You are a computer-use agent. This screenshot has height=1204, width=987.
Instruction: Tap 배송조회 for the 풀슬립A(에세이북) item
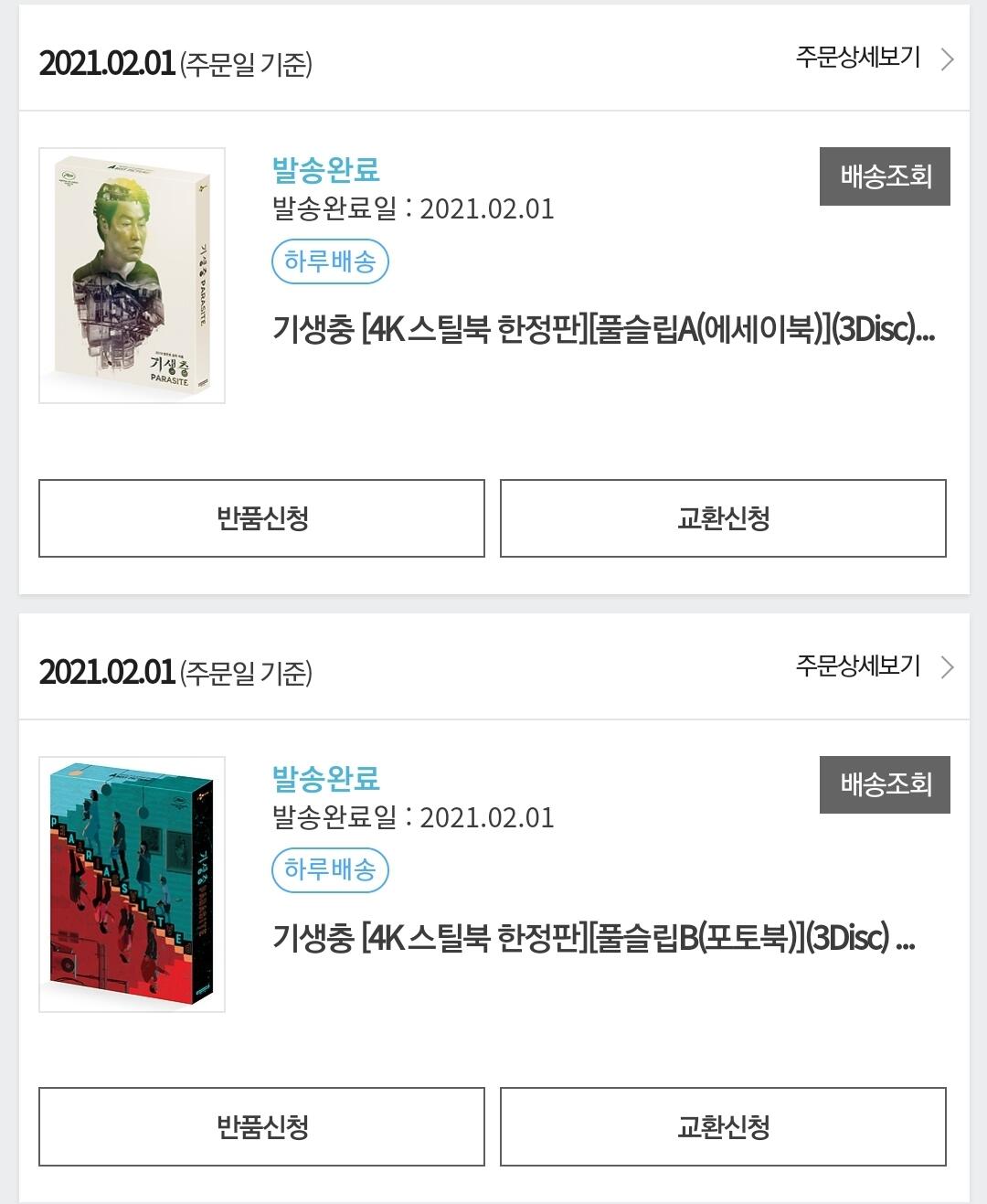[885, 176]
